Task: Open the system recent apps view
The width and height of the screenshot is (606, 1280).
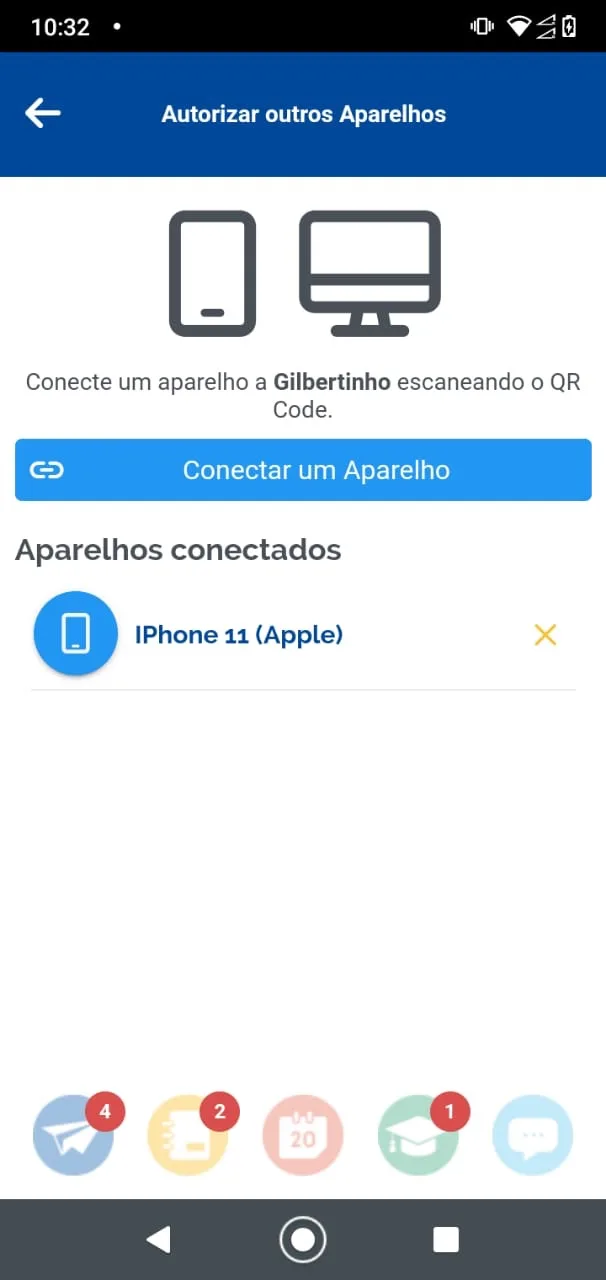Action: [x=446, y=1240]
